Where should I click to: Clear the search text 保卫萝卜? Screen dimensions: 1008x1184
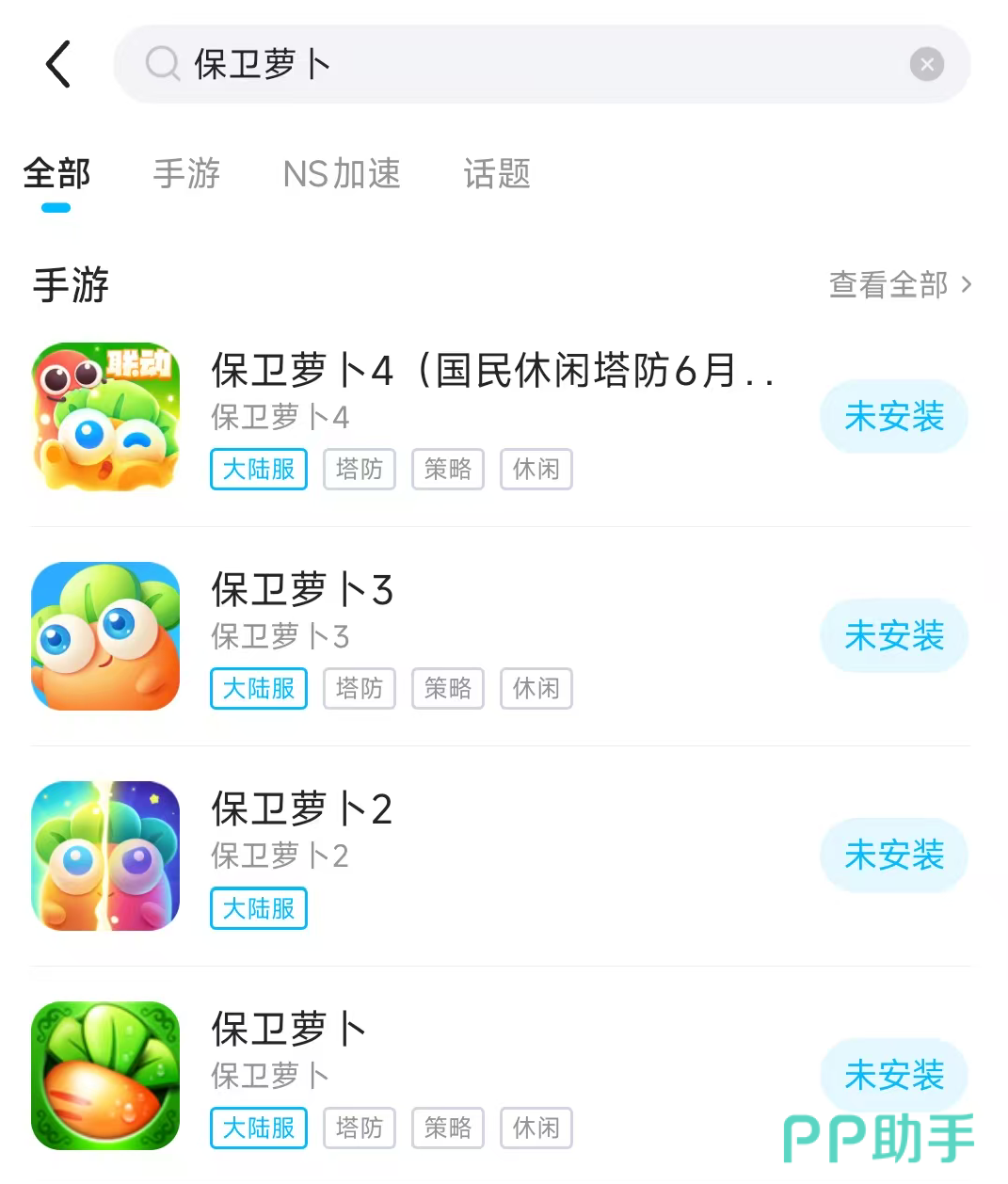tap(926, 64)
